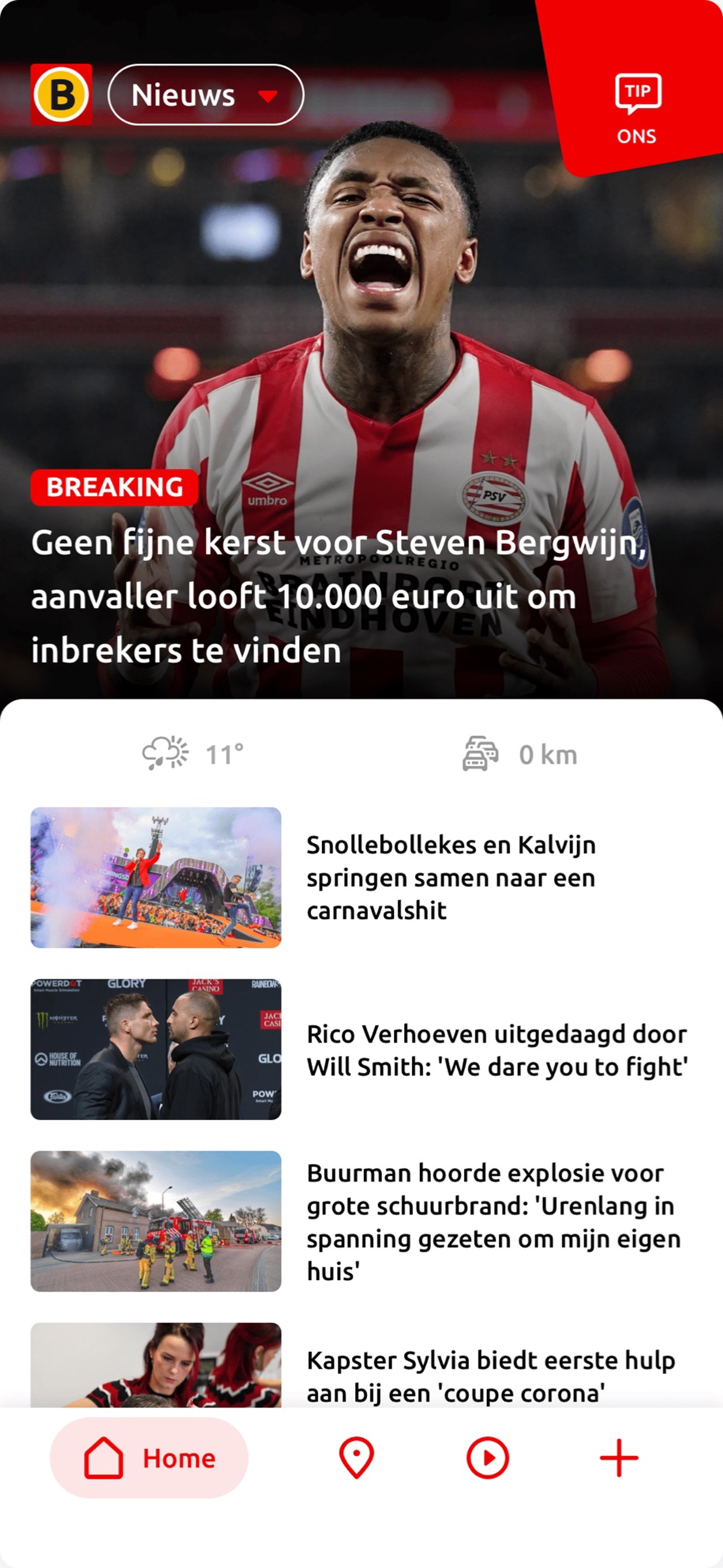
Task: Switch to the location pin tab
Action: point(356,1458)
